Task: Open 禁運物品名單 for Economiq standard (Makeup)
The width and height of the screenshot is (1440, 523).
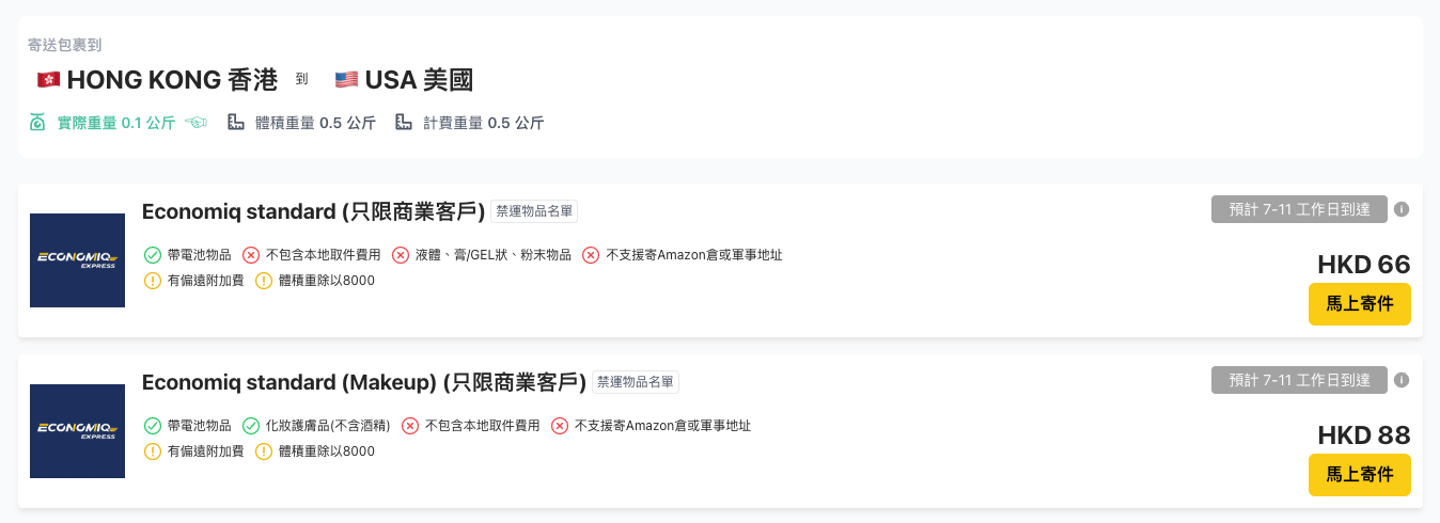Action: [635, 382]
